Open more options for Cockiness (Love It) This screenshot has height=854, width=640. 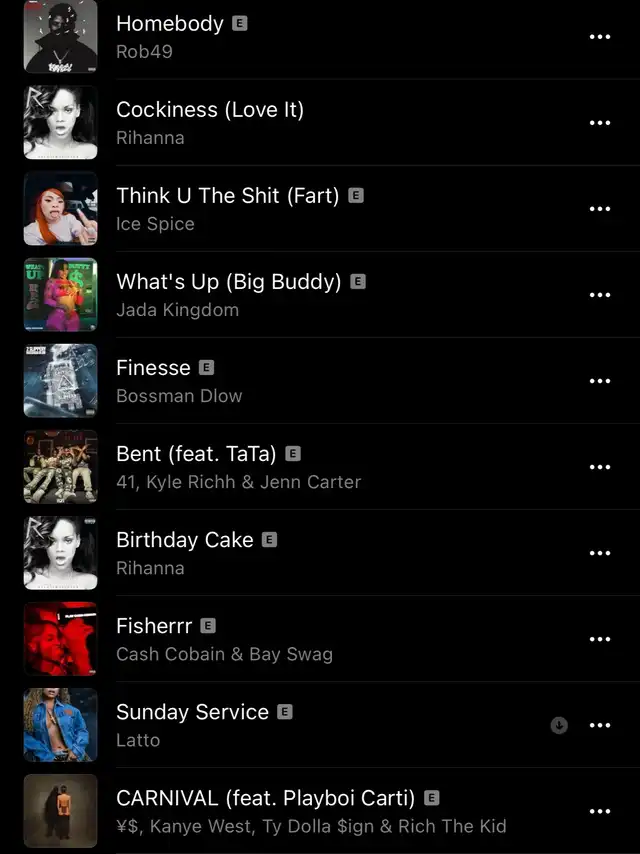tap(599, 122)
